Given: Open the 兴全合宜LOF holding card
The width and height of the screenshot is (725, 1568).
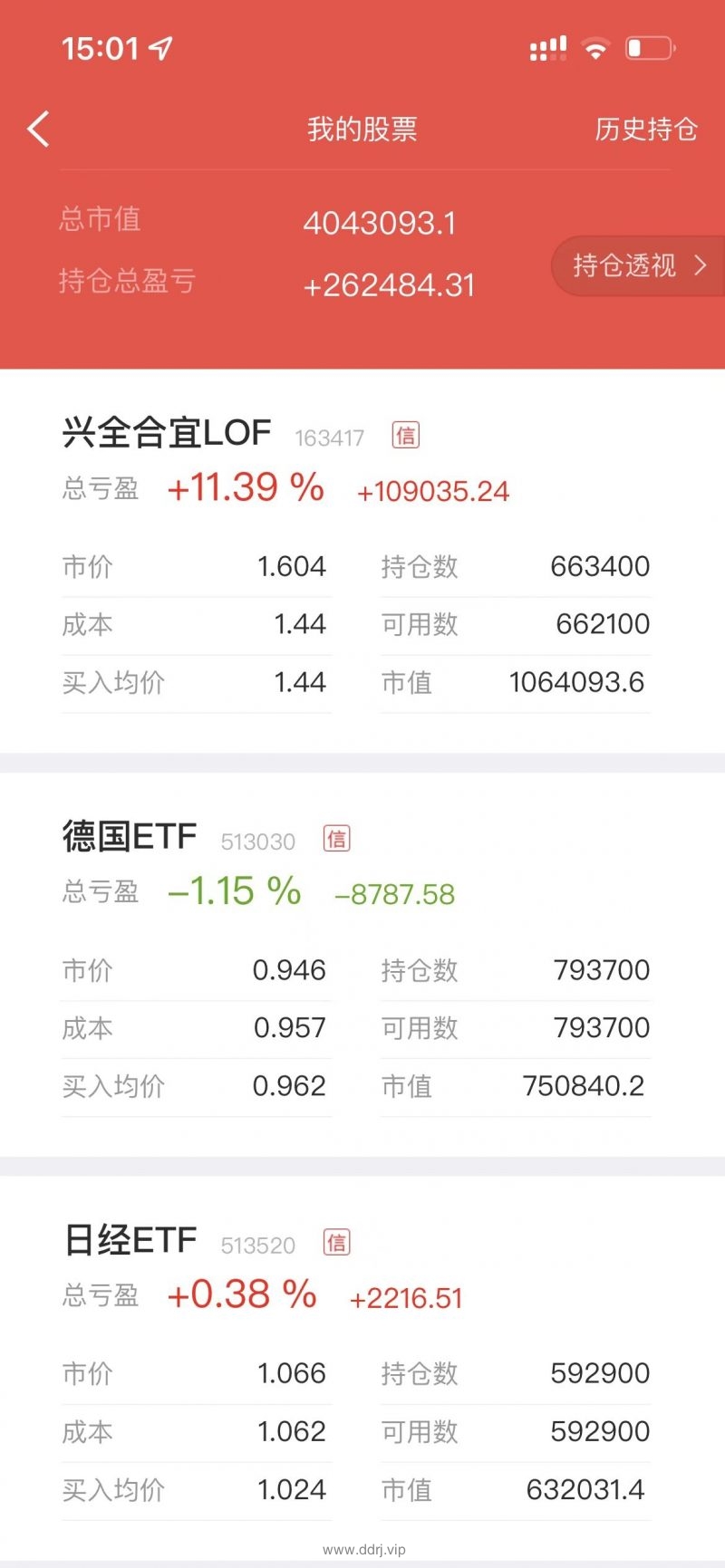Looking at the screenshot, I should click(362, 561).
